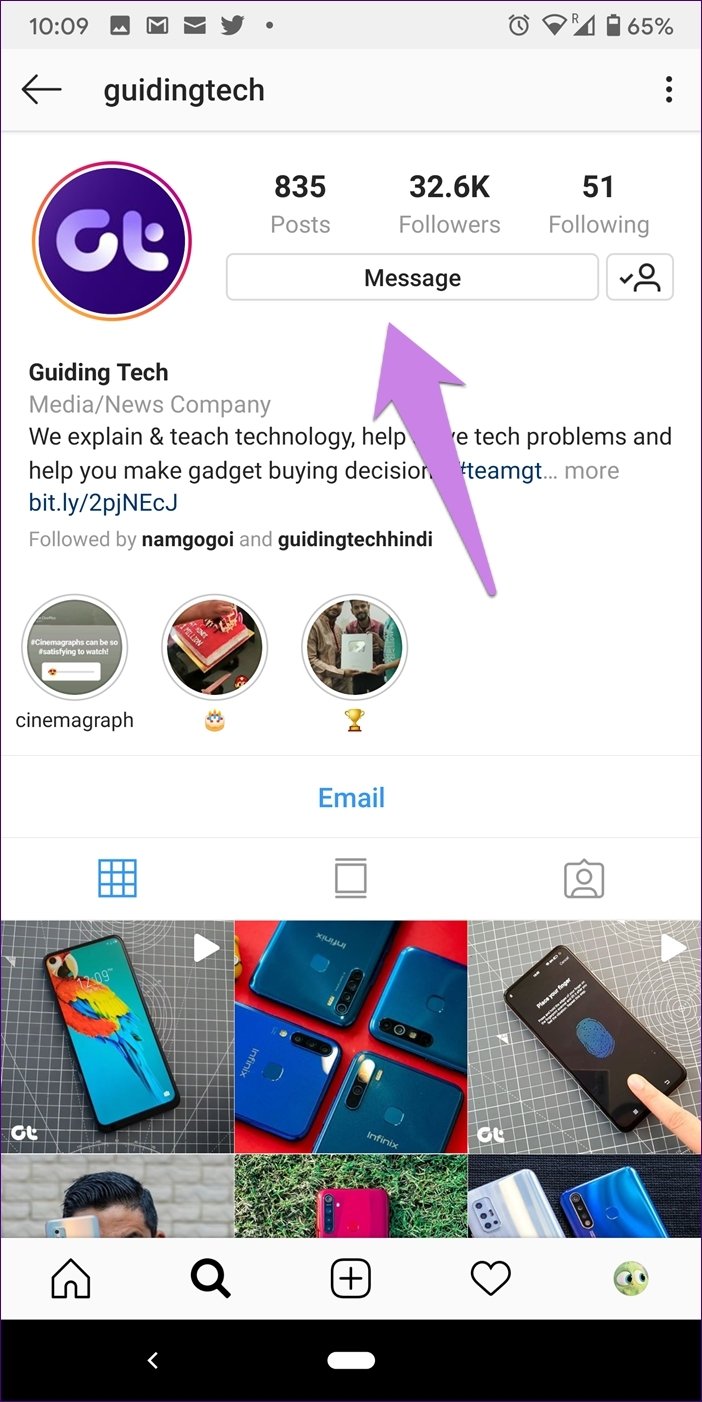Open the following-status person button

pos(640,278)
